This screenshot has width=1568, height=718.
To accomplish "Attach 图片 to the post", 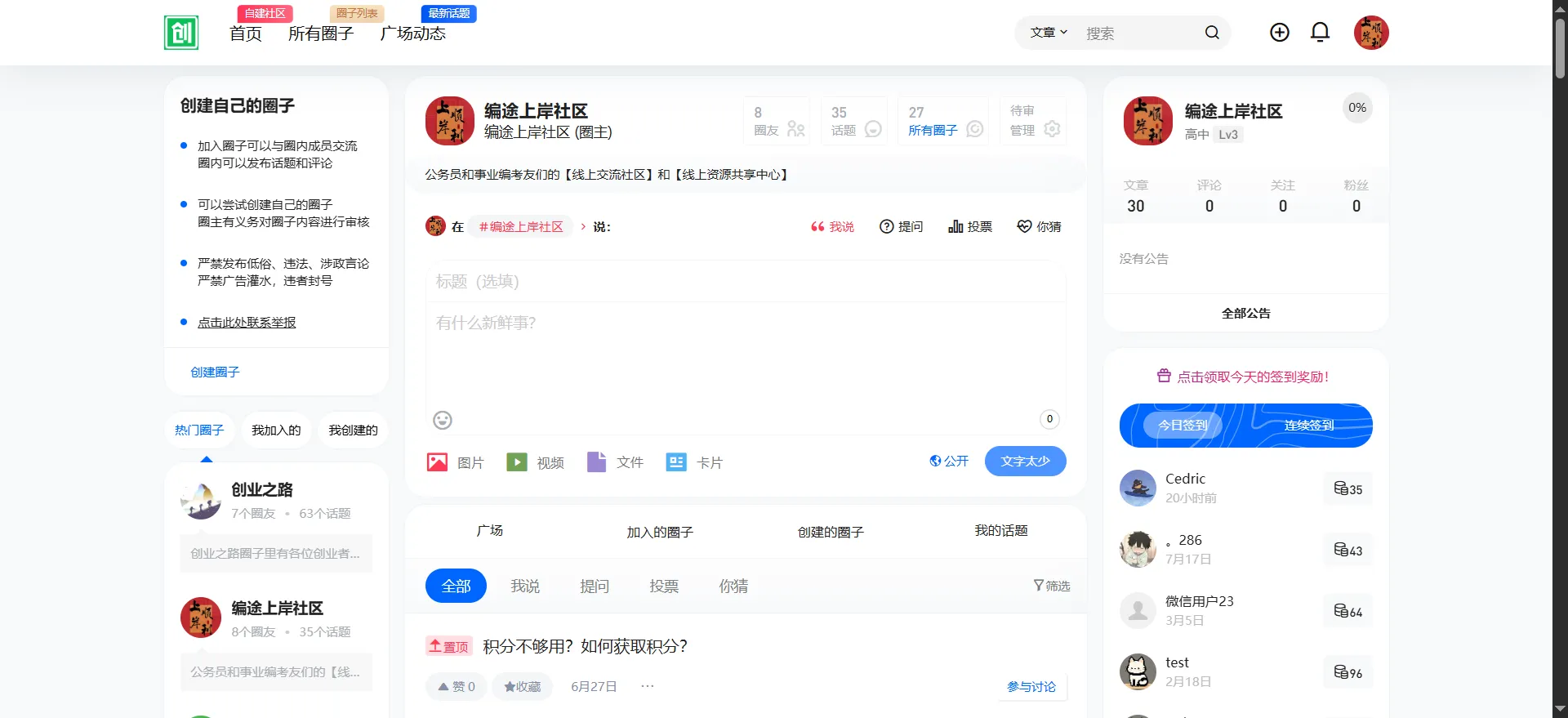I will click(456, 463).
